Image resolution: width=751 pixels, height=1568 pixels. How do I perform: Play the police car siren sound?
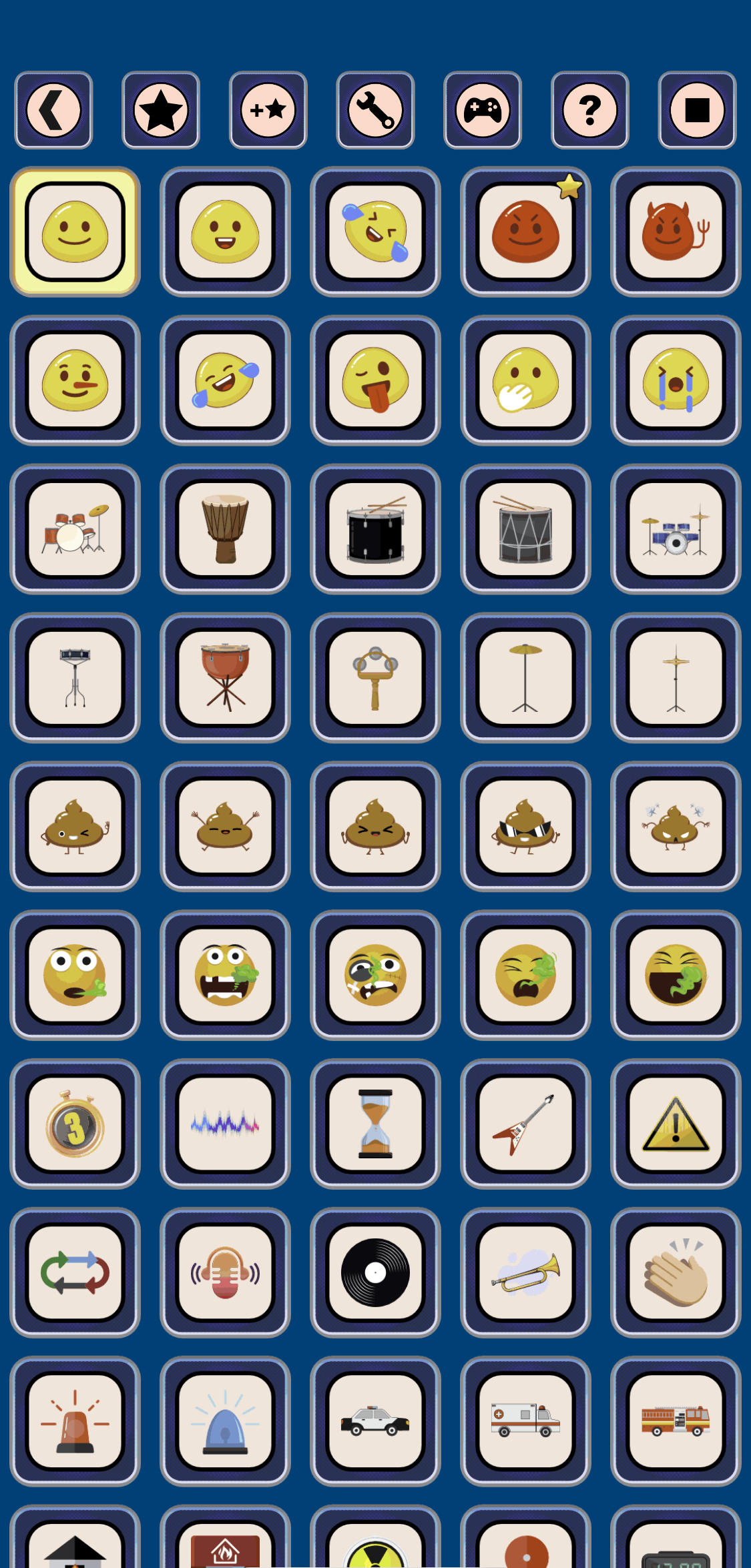pos(375,1422)
